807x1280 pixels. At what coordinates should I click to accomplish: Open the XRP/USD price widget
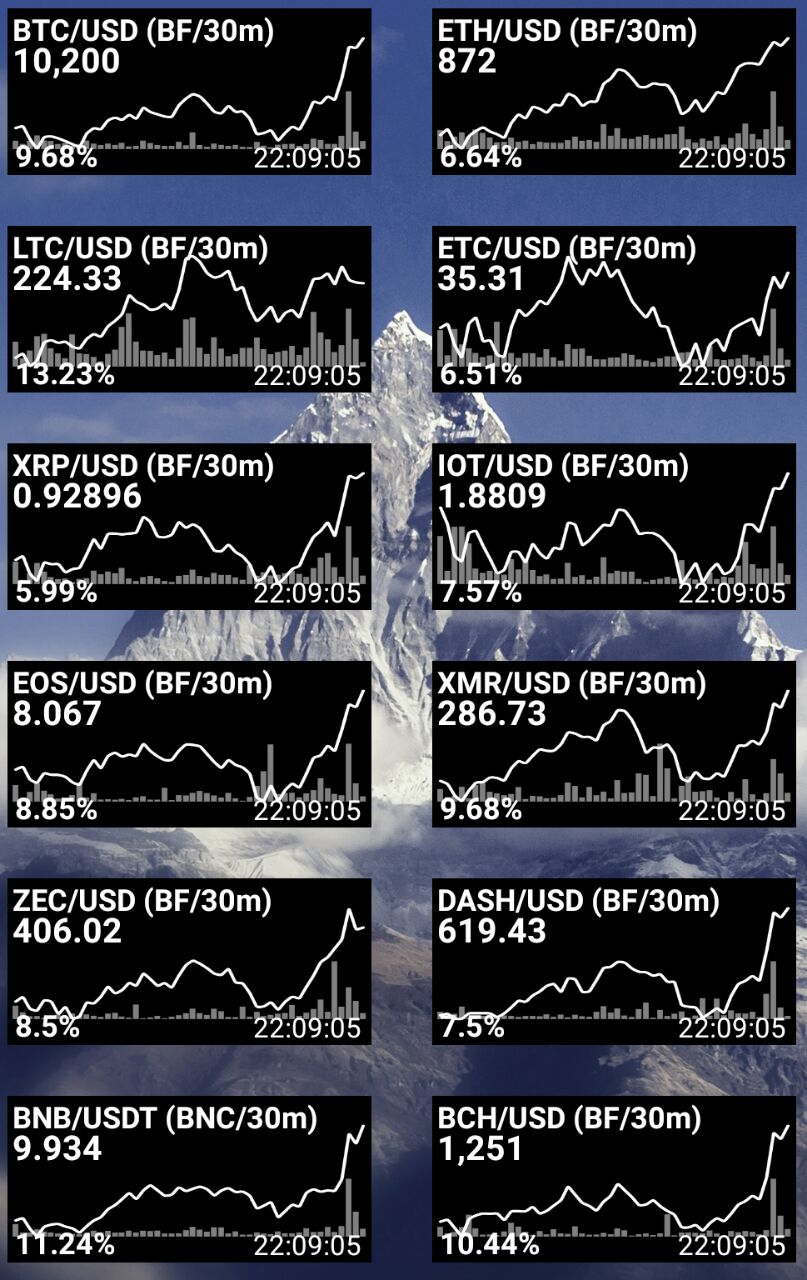(189, 526)
